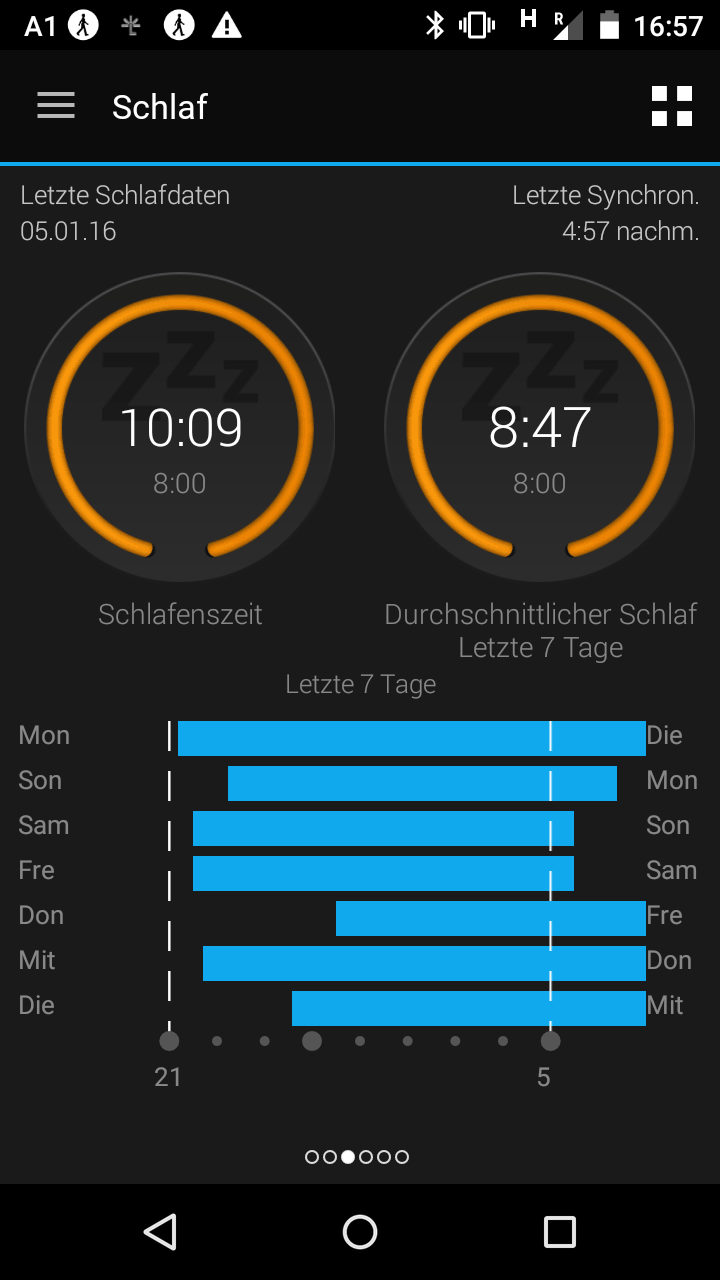Screen dimensions: 720x1280
Task: Open the Schlafenszeit sleep gauge
Action: tap(180, 428)
